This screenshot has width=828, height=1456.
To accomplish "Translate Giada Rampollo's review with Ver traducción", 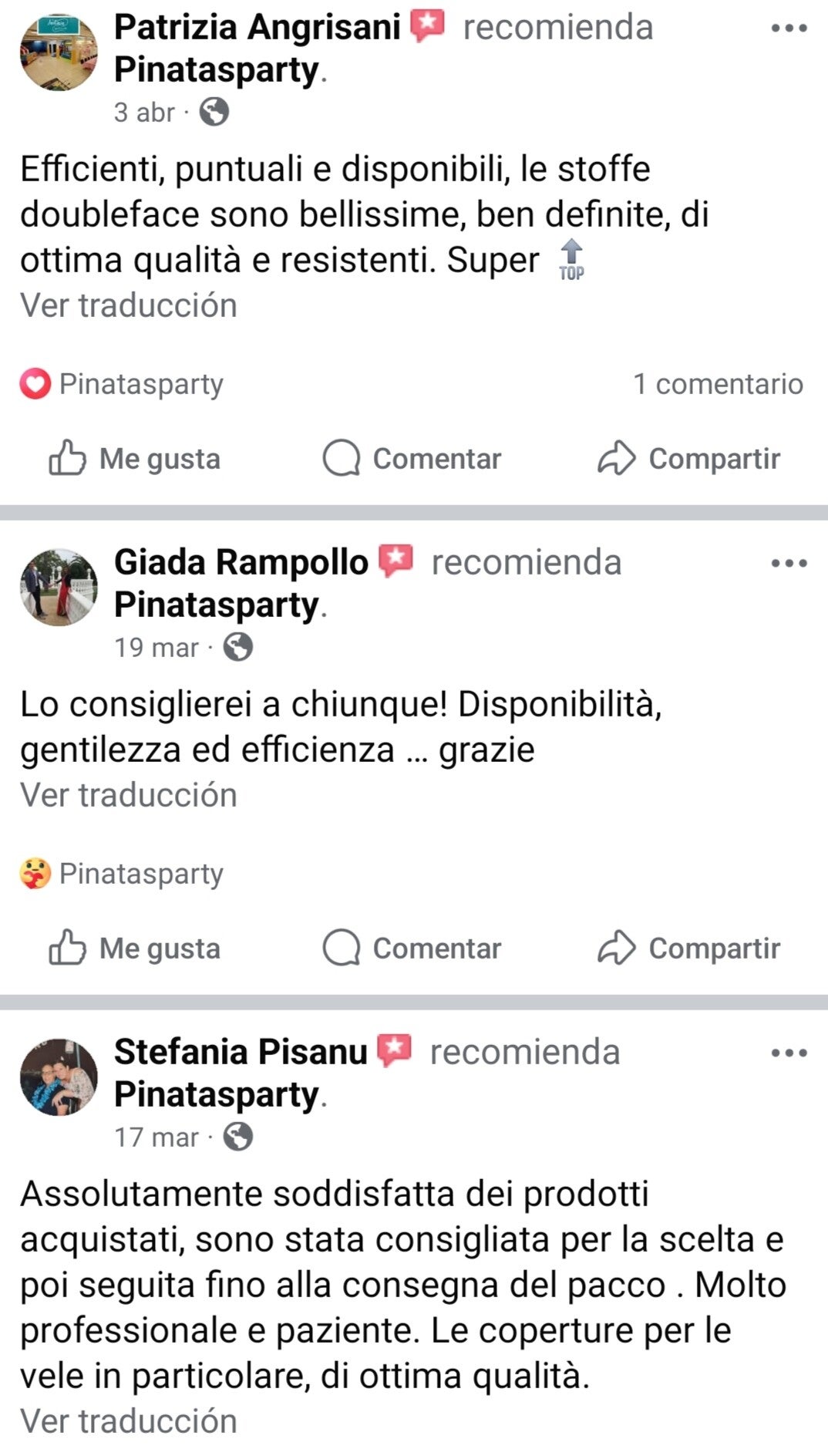I will click(x=129, y=795).
